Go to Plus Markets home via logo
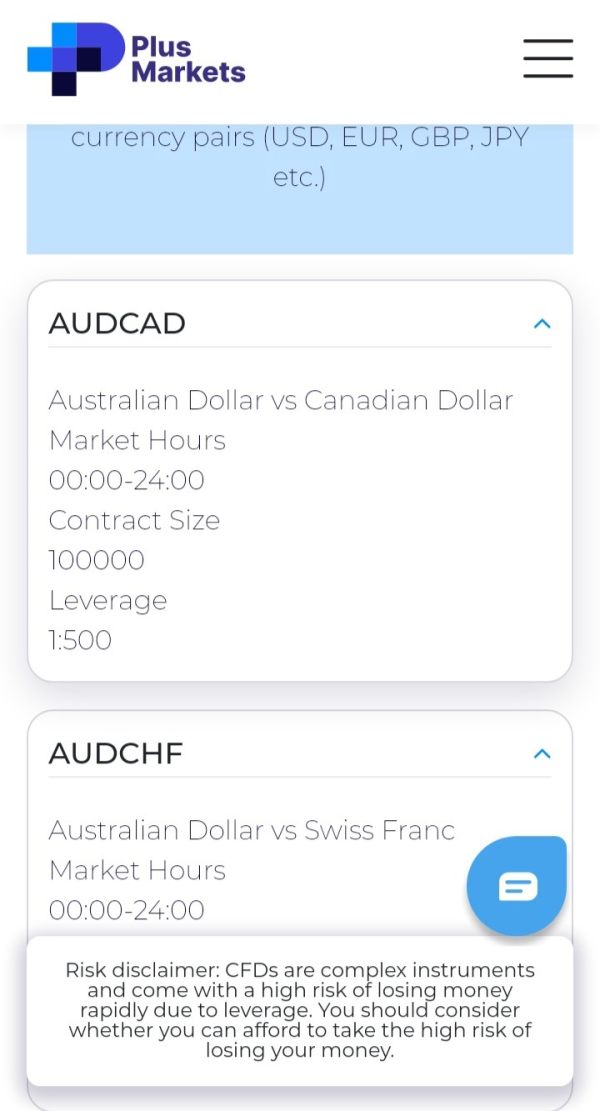600x1111 pixels. tap(136, 59)
